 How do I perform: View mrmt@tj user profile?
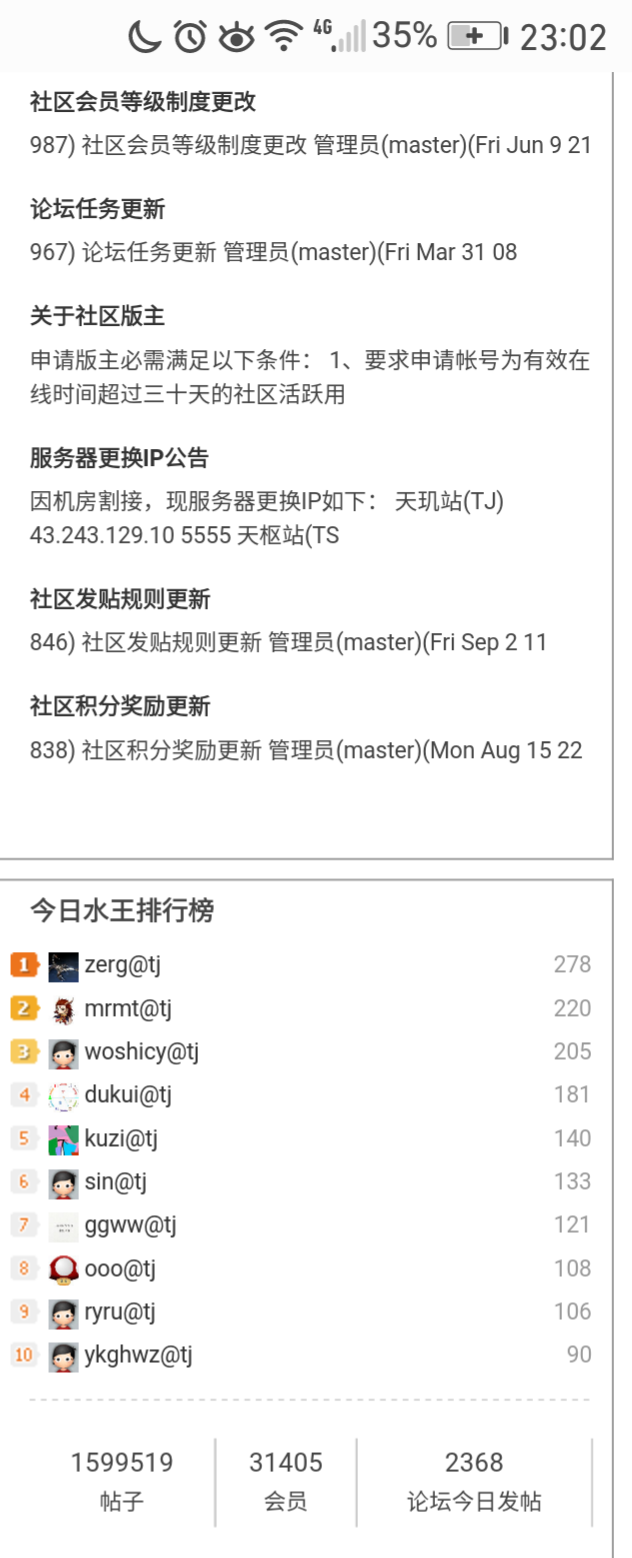coord(127,1008)
